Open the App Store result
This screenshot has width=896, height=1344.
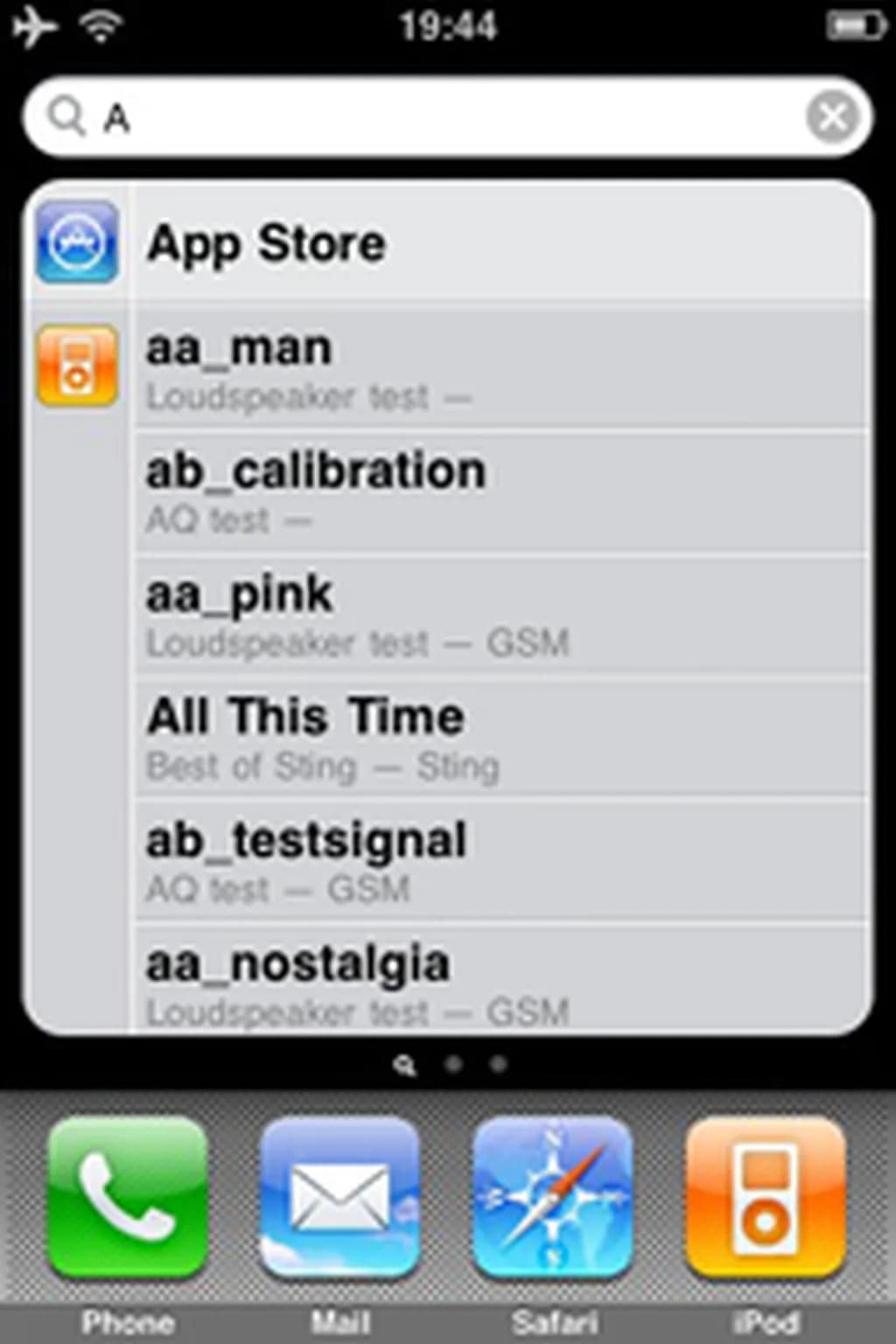(455, 243)
